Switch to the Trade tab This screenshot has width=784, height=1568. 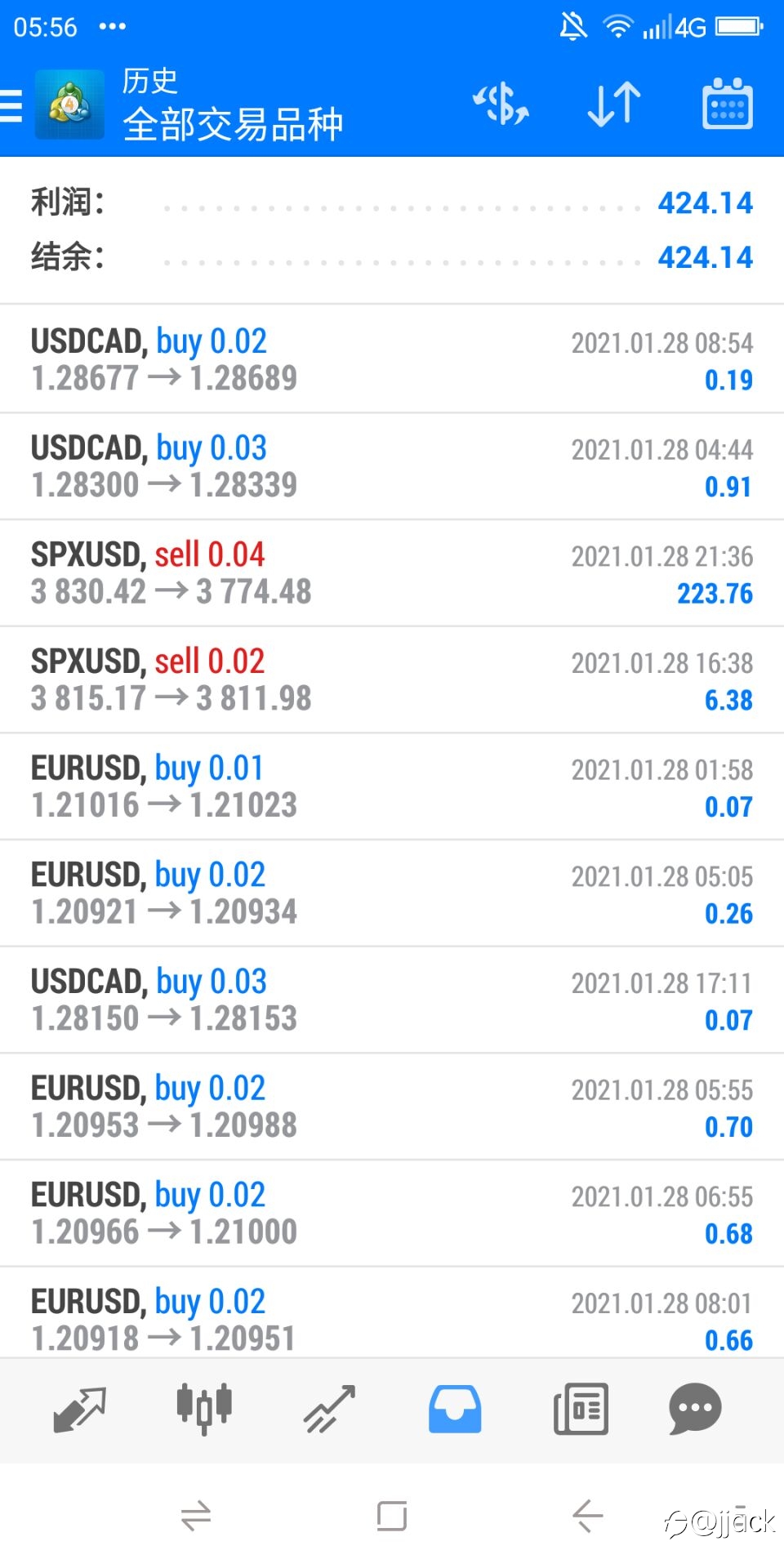pyautogui.click(x=329, y=1410)
